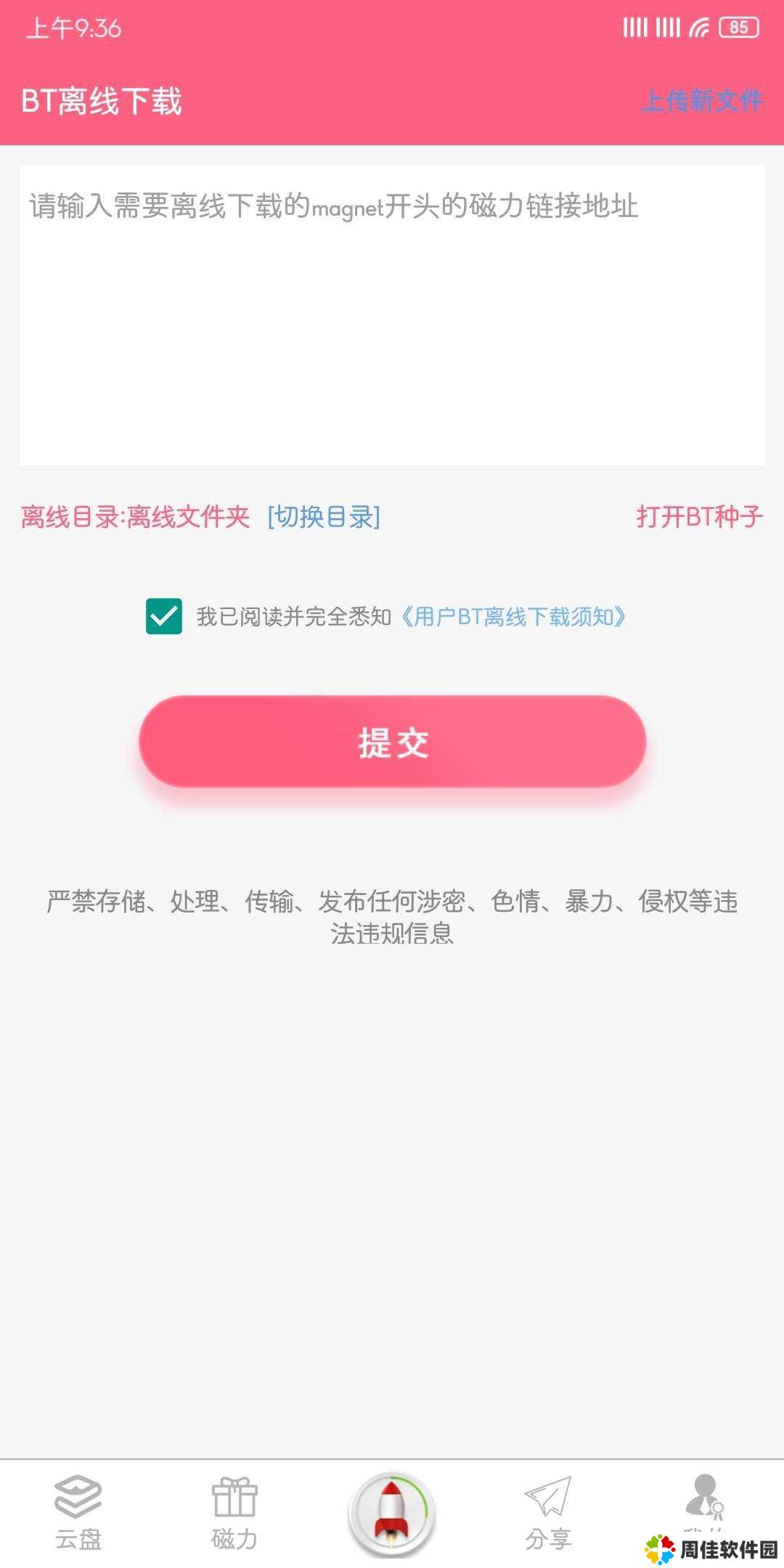Submit with the 提交 button
The height and width of the screenshot is (1568, 784).
tap(392, 742)
